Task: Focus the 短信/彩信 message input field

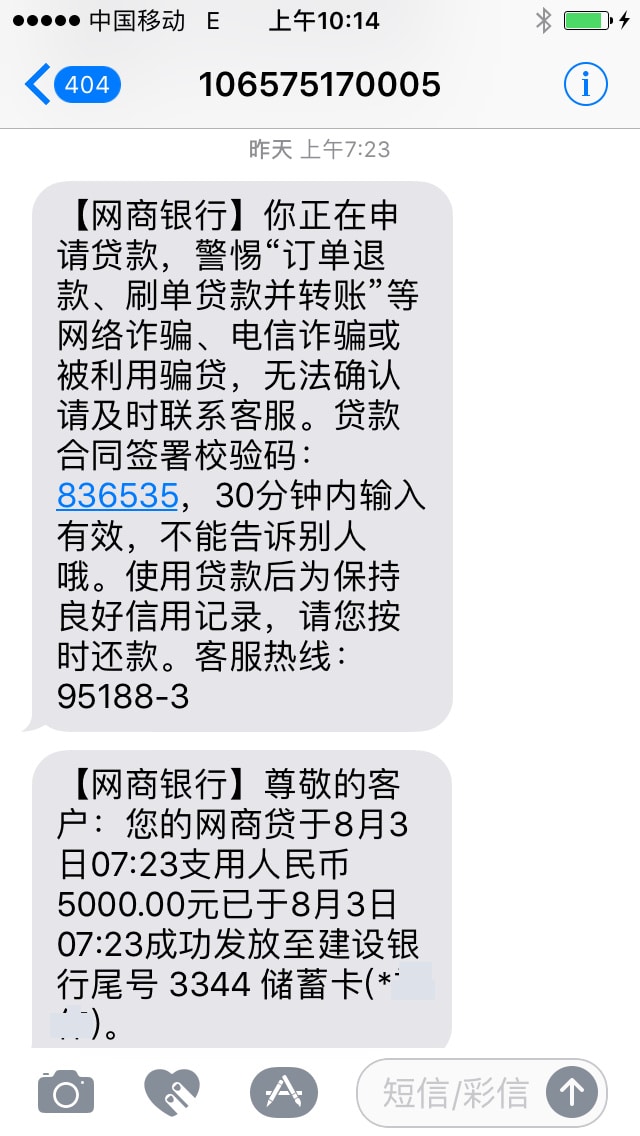Action: (454, 1093)
